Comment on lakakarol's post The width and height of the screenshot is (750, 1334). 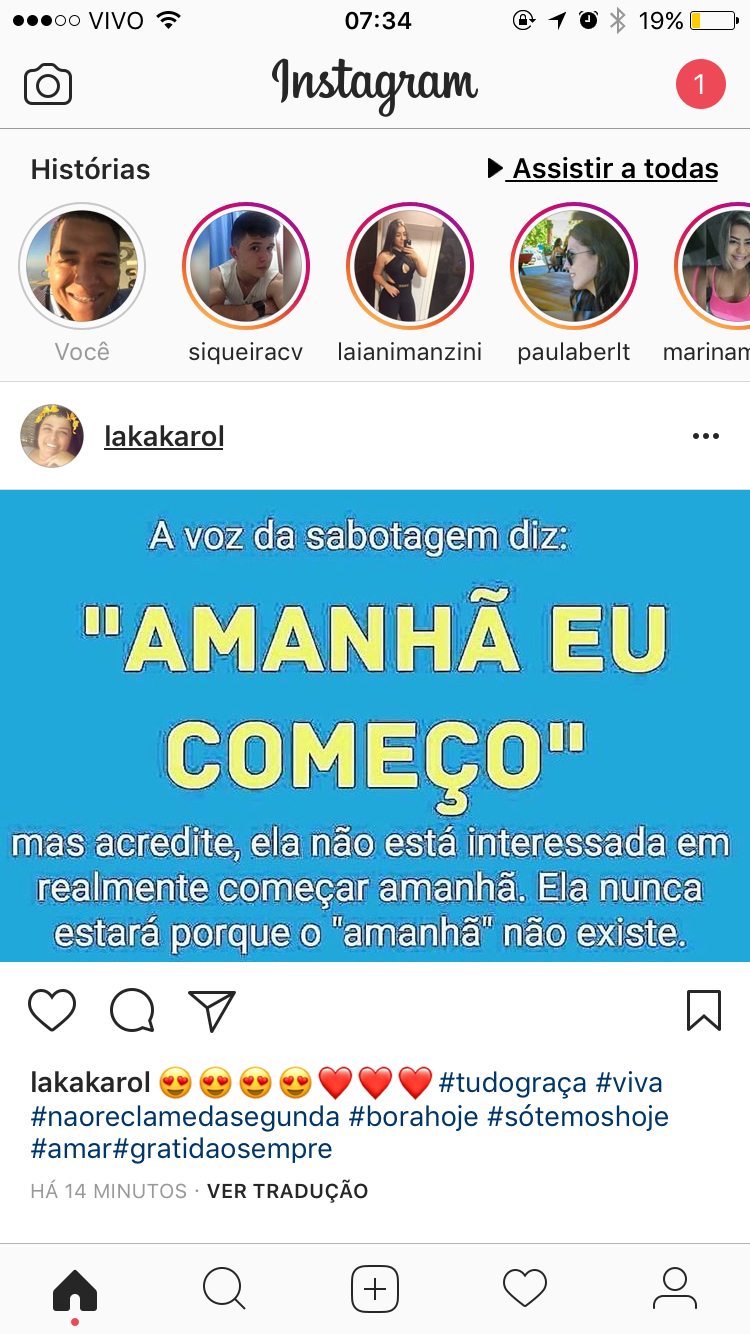click(132, 1010)
